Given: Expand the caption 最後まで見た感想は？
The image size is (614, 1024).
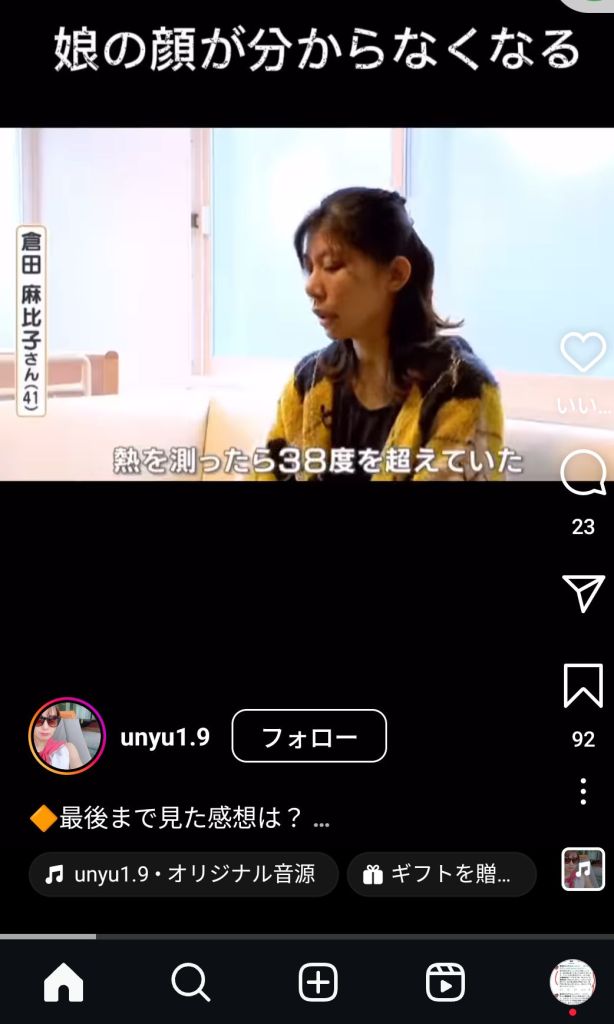Looking at the screenshot, I should (x=180, y=819).
